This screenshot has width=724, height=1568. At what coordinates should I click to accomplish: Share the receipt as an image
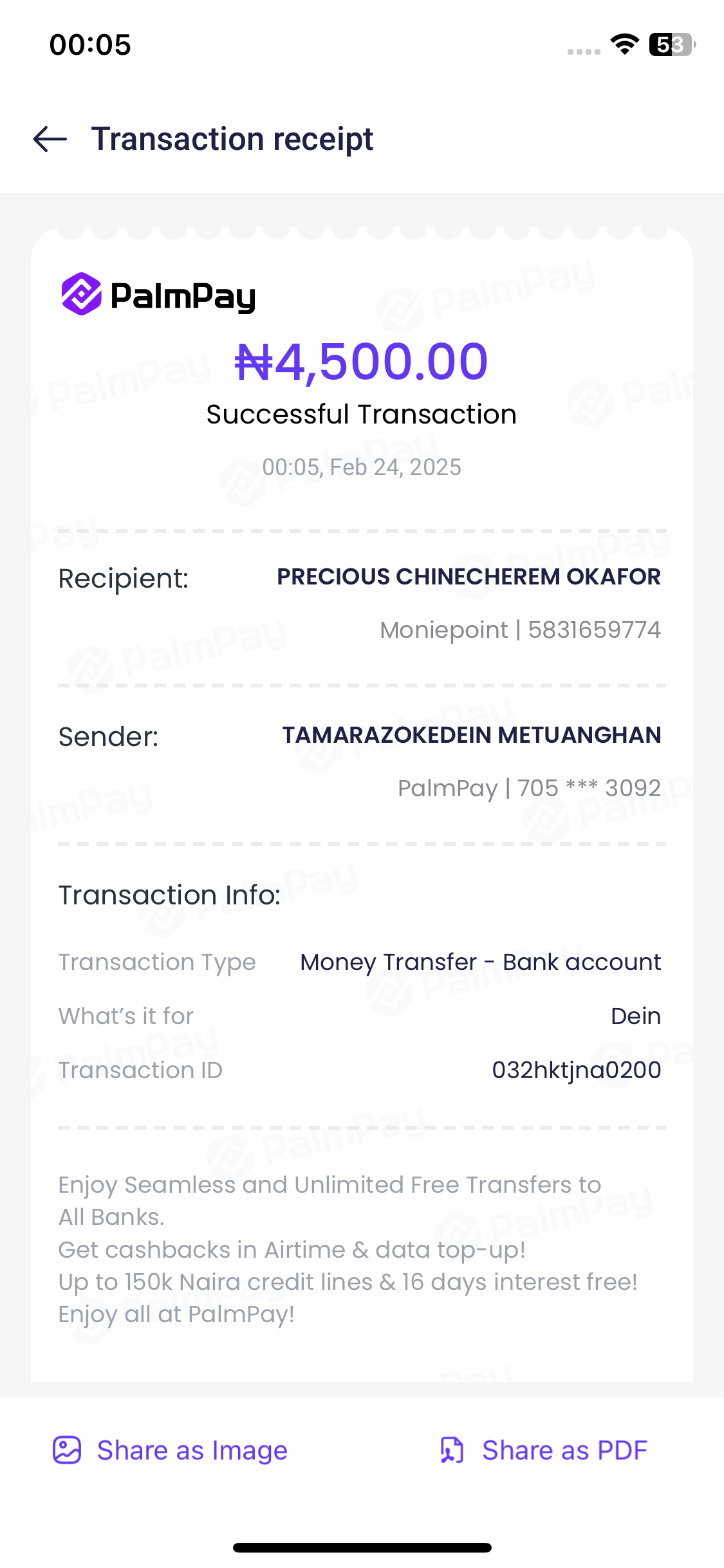pos(171,1450)
